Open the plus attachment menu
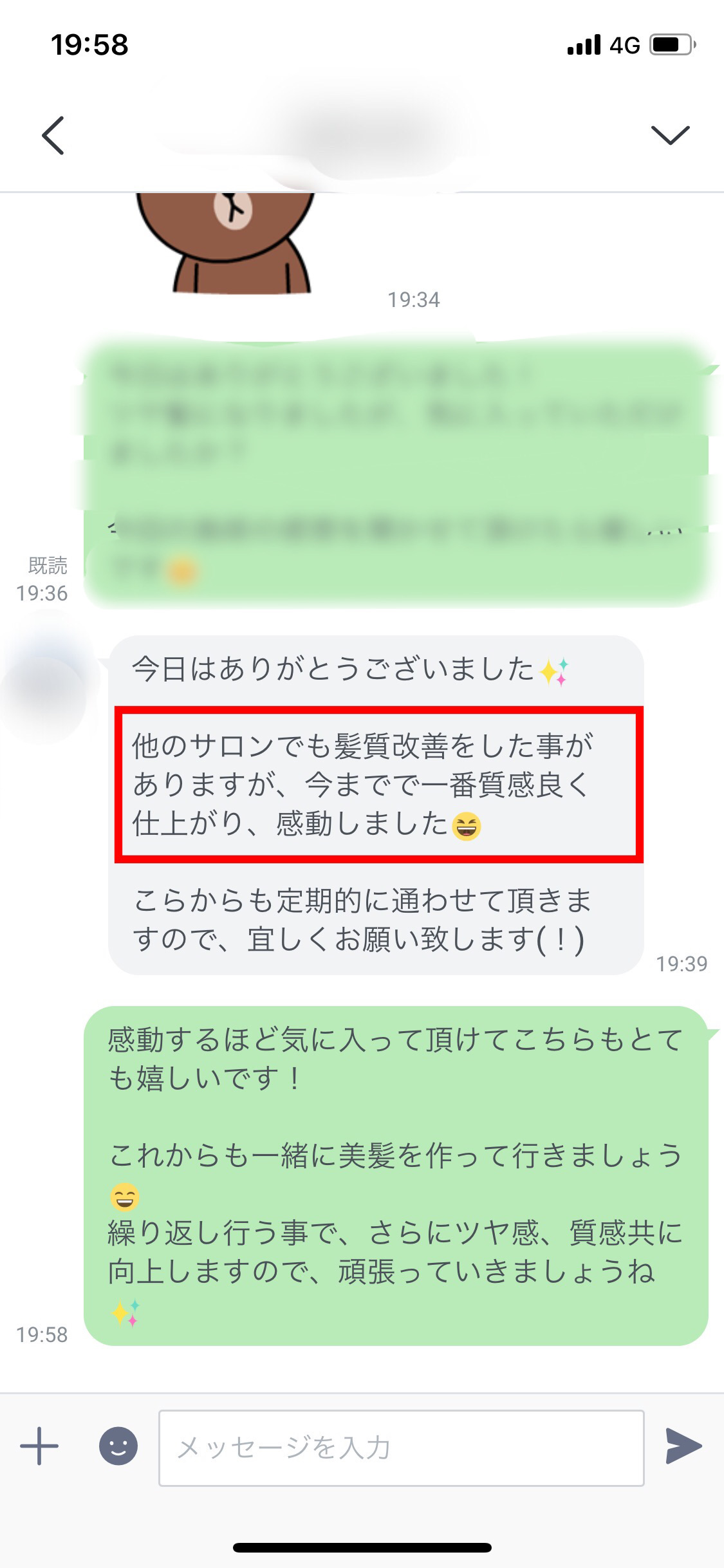The image size is (724, 1568). click(x=39, y=1446)
